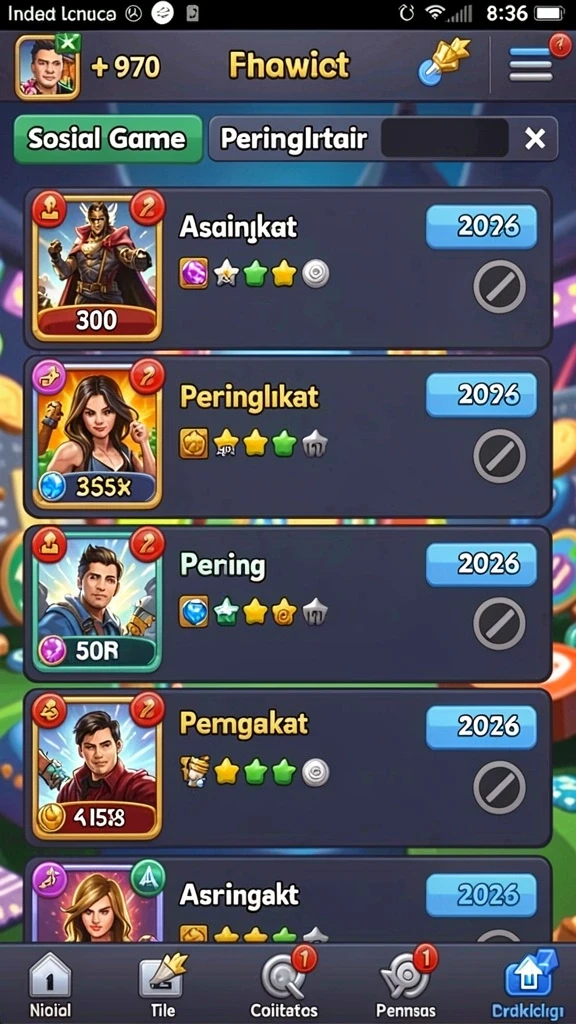Clear the Peringlrtair search field
The image size is (576, 1024).
pyautogui.click(x=535, y=138)
